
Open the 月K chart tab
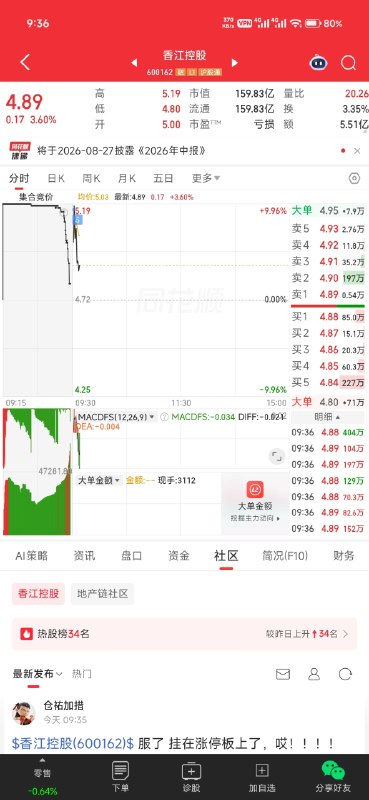pos(127,178)
